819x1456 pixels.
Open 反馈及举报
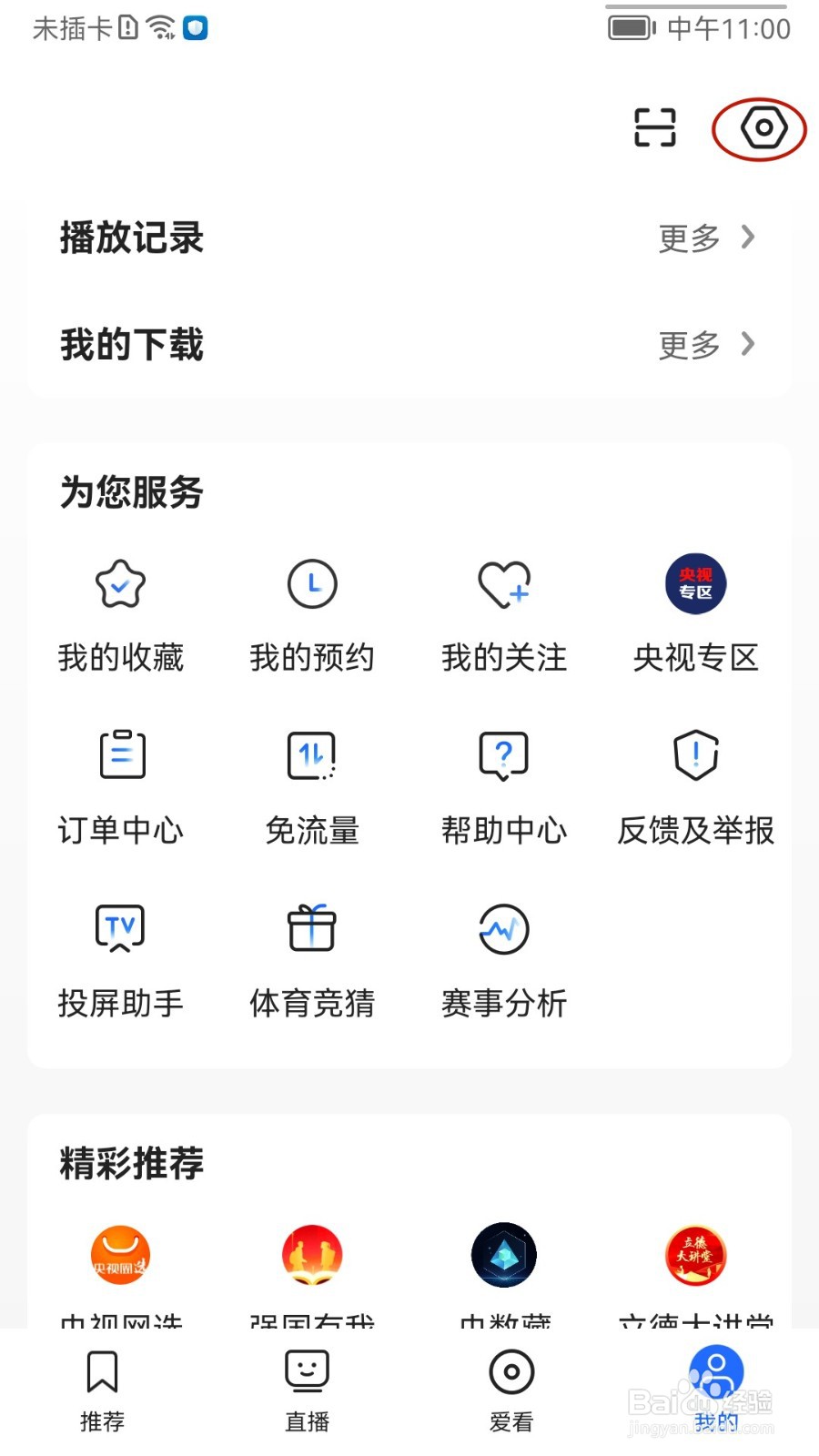click(696, 788)
